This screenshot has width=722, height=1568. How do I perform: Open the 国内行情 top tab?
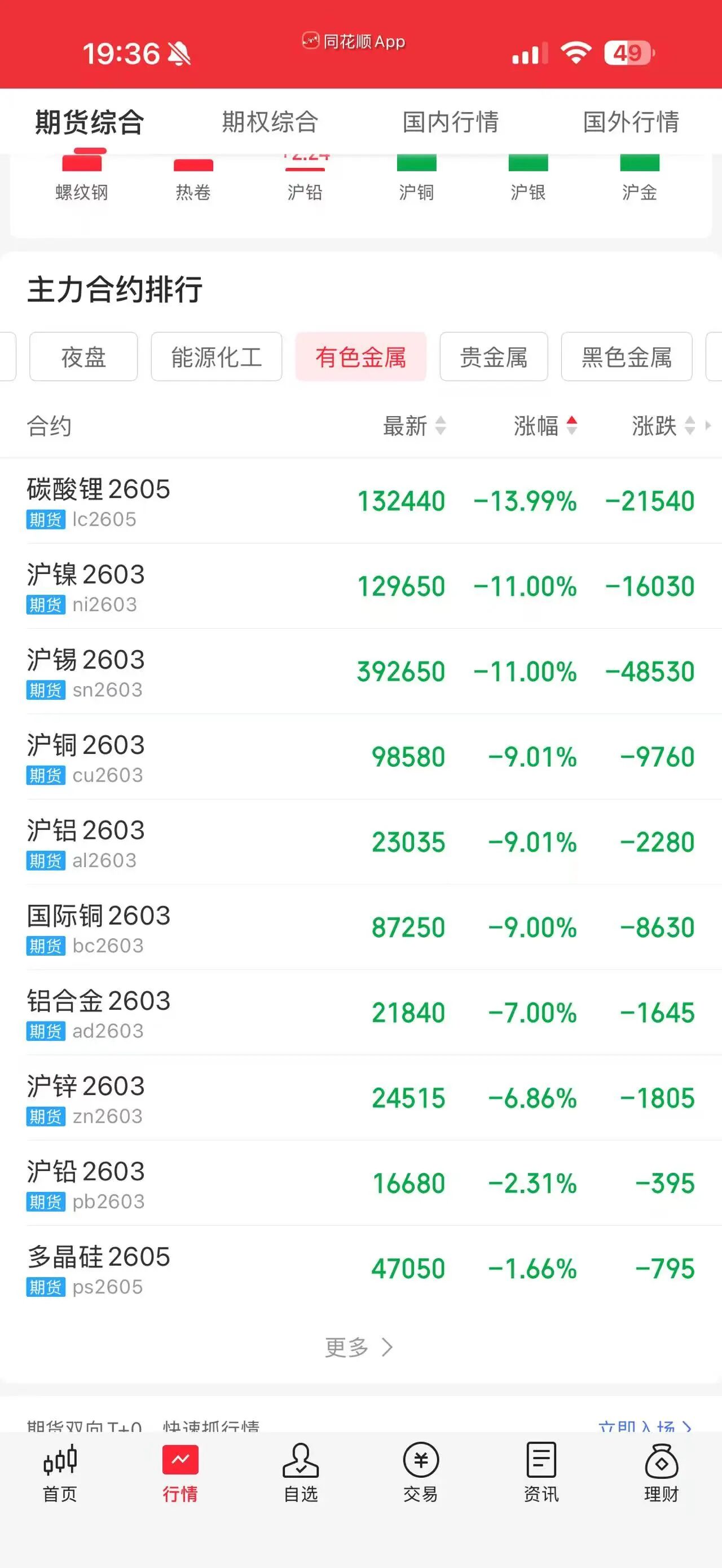click(451, 122)
